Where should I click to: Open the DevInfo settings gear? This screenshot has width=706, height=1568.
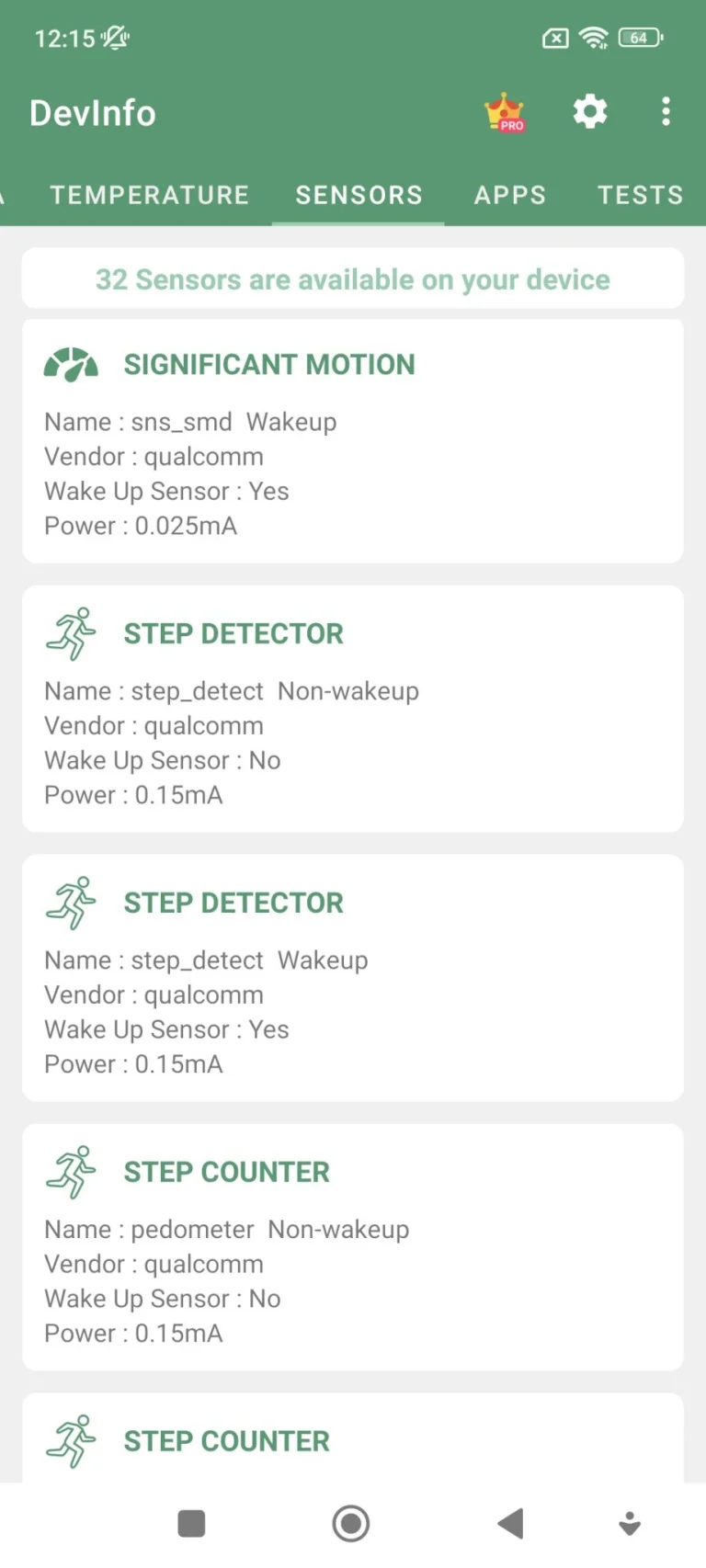point(589,111)
